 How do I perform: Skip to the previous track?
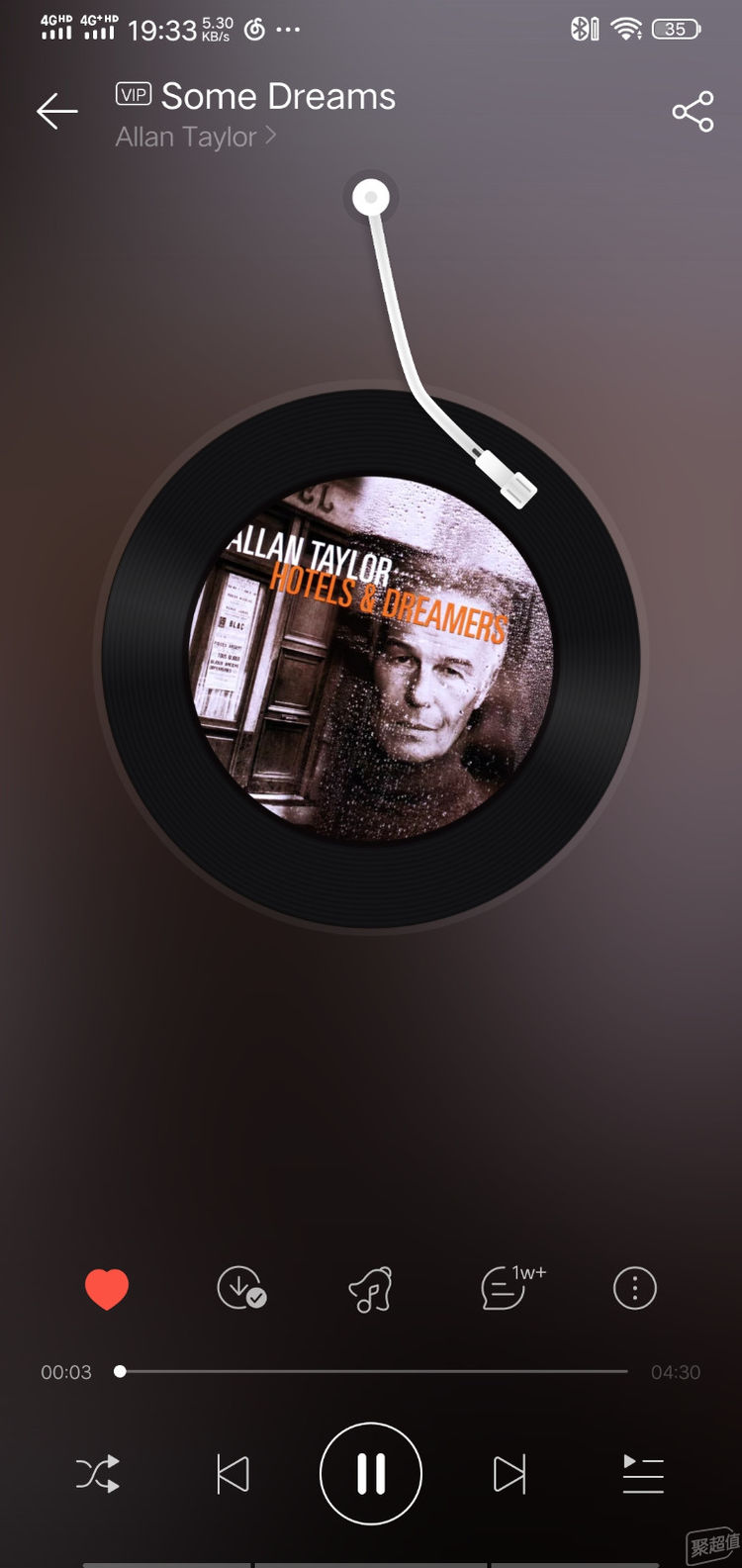point(232,1474)
